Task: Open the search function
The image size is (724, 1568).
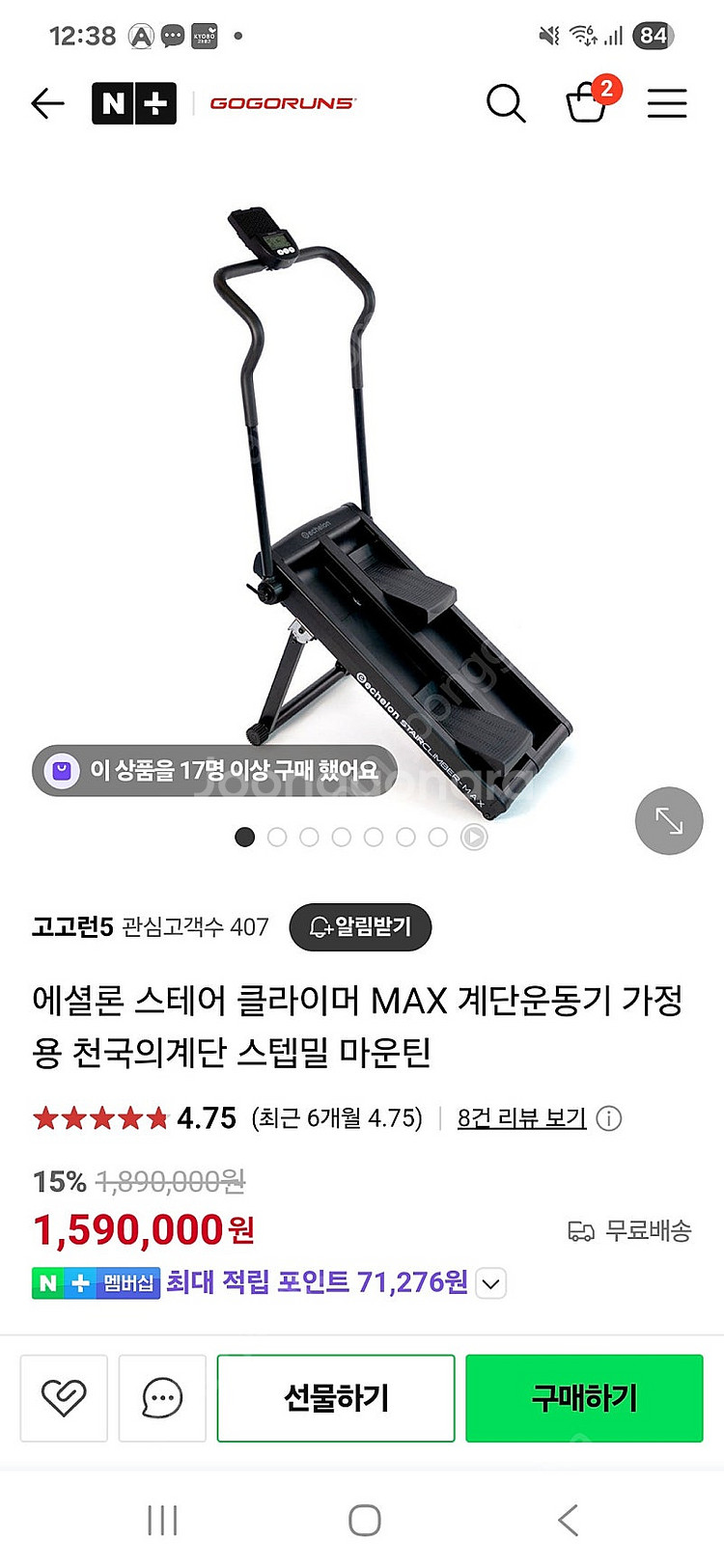Action: (506, 103)
